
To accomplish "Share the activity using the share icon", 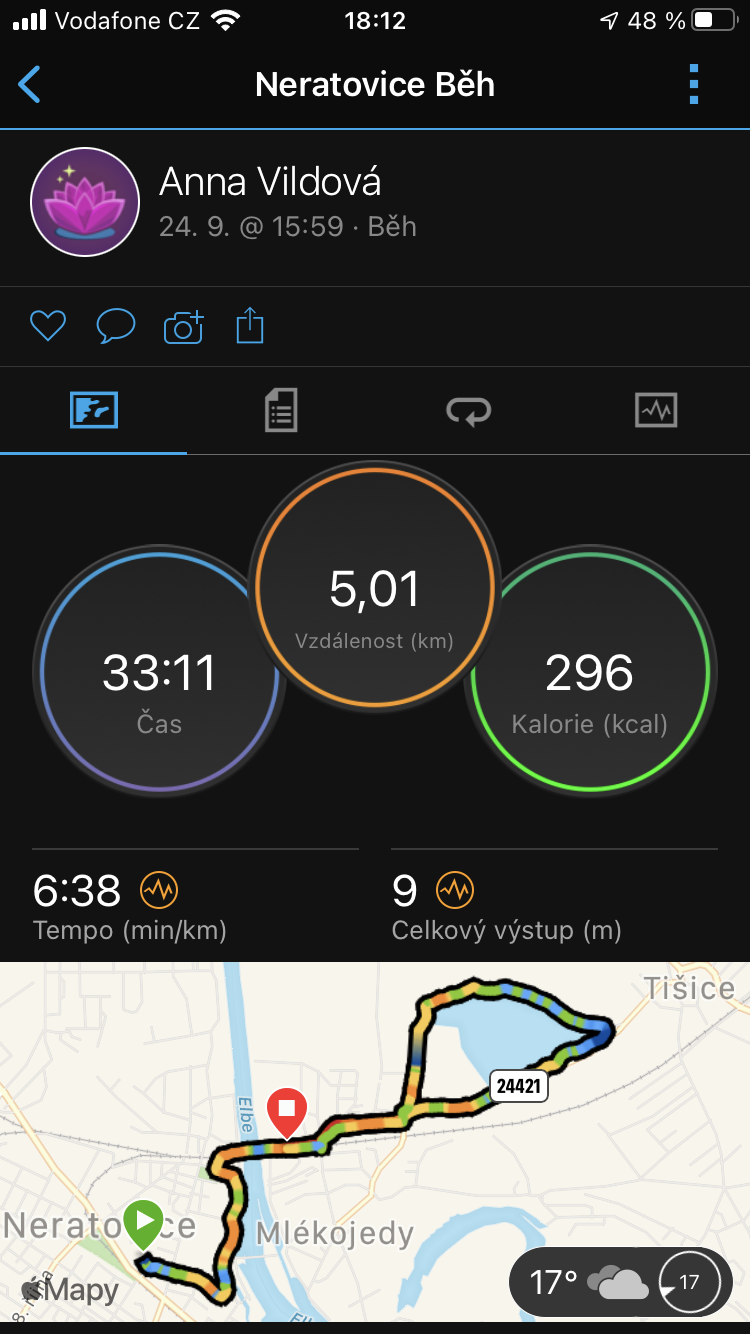I will click(x=250, y=326).
